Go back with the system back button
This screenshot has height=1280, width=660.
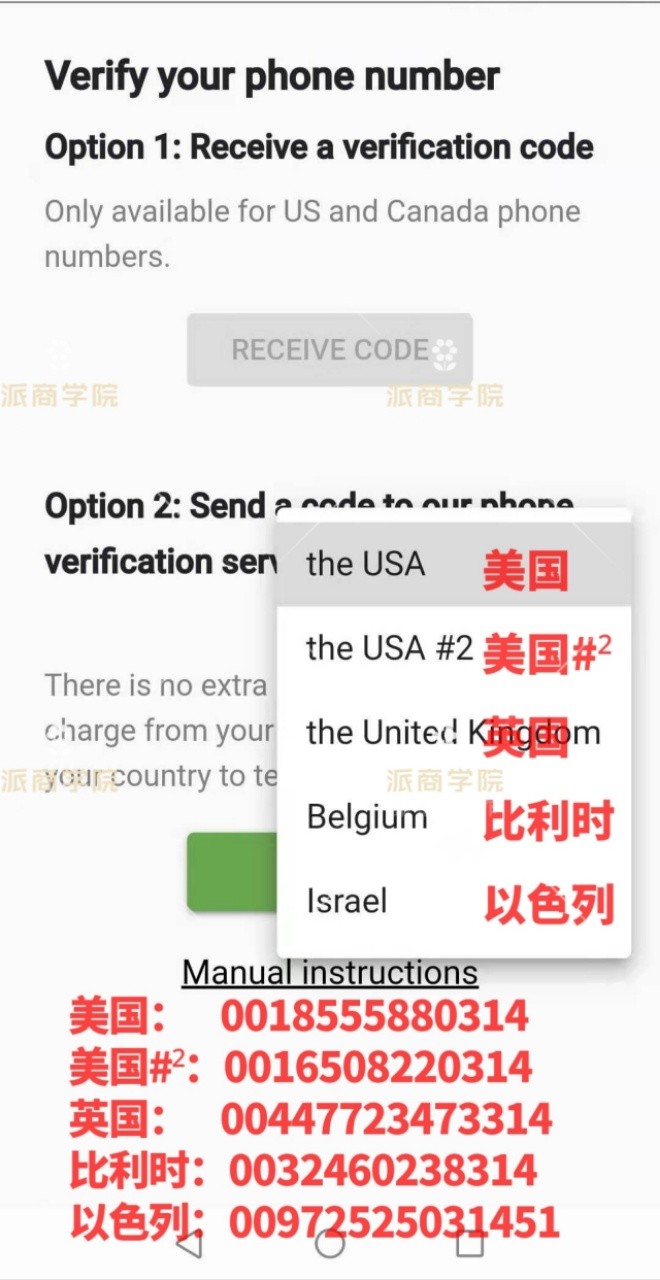tap(188, 1245)
